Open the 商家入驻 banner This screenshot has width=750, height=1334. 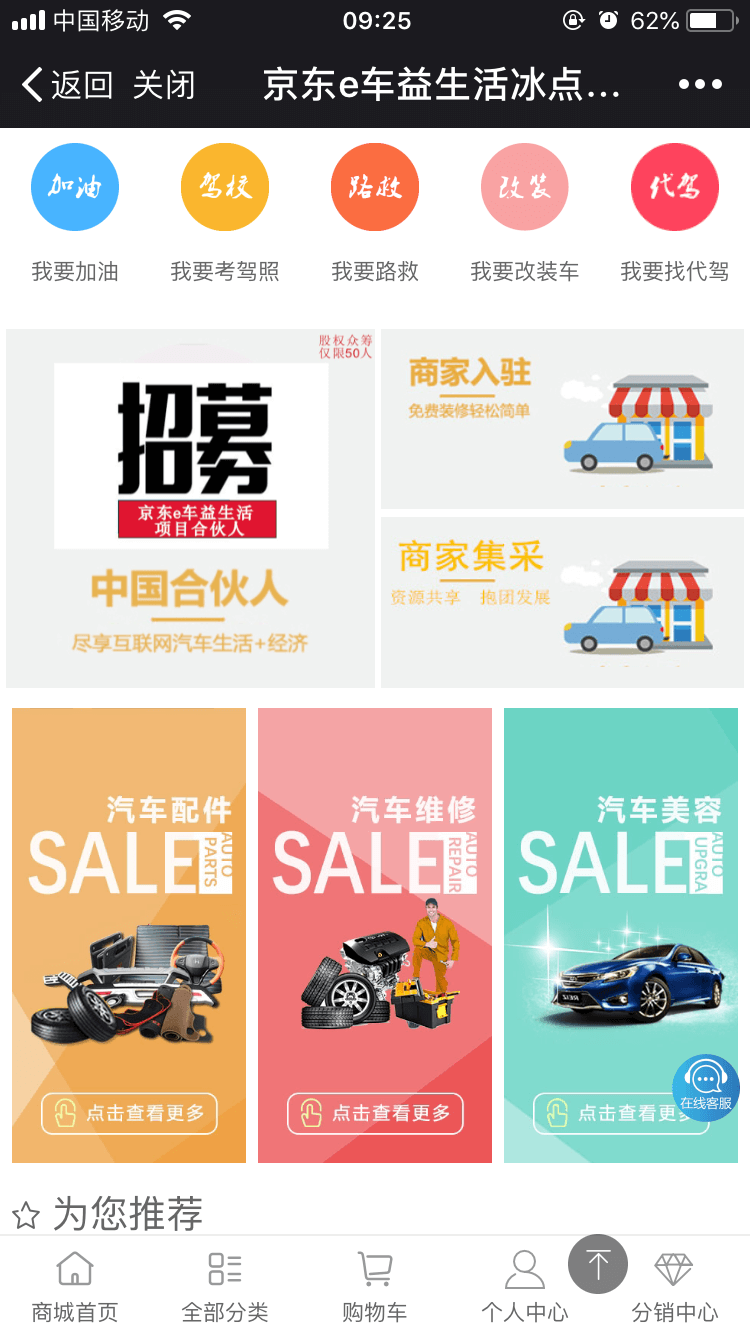(562, 418)
